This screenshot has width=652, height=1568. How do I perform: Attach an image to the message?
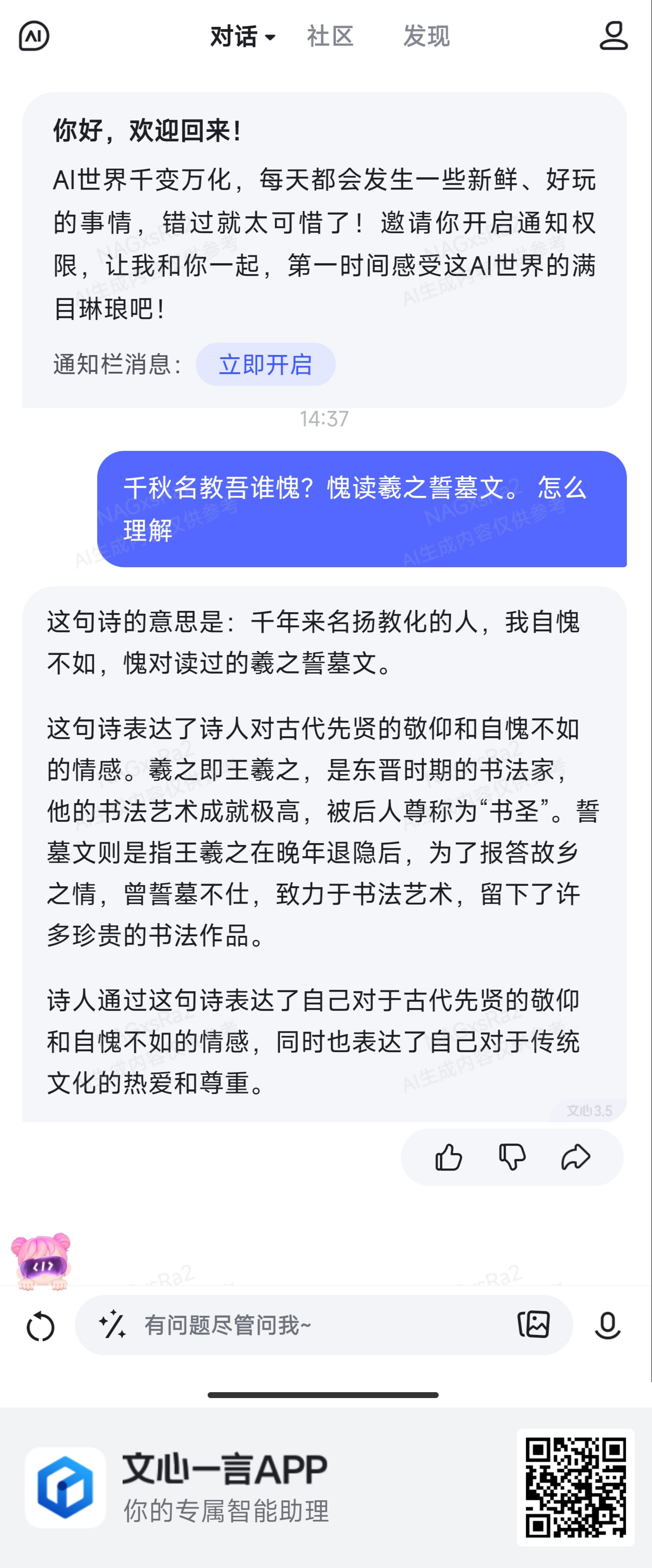point(534,1325)
